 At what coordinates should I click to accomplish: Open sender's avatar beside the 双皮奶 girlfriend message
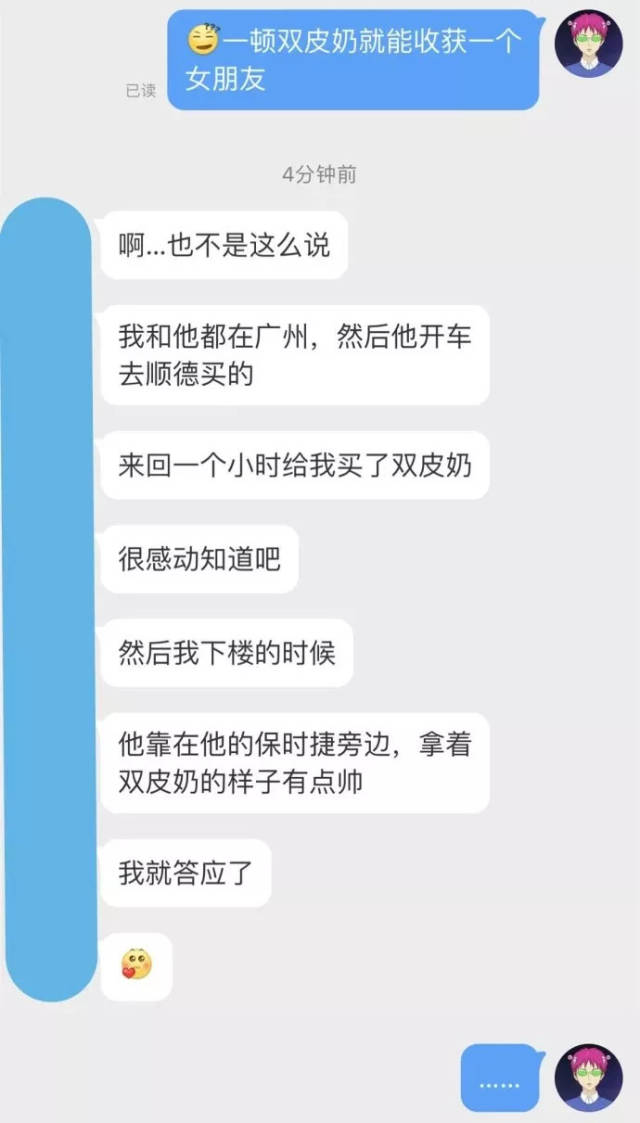point(588,43)
